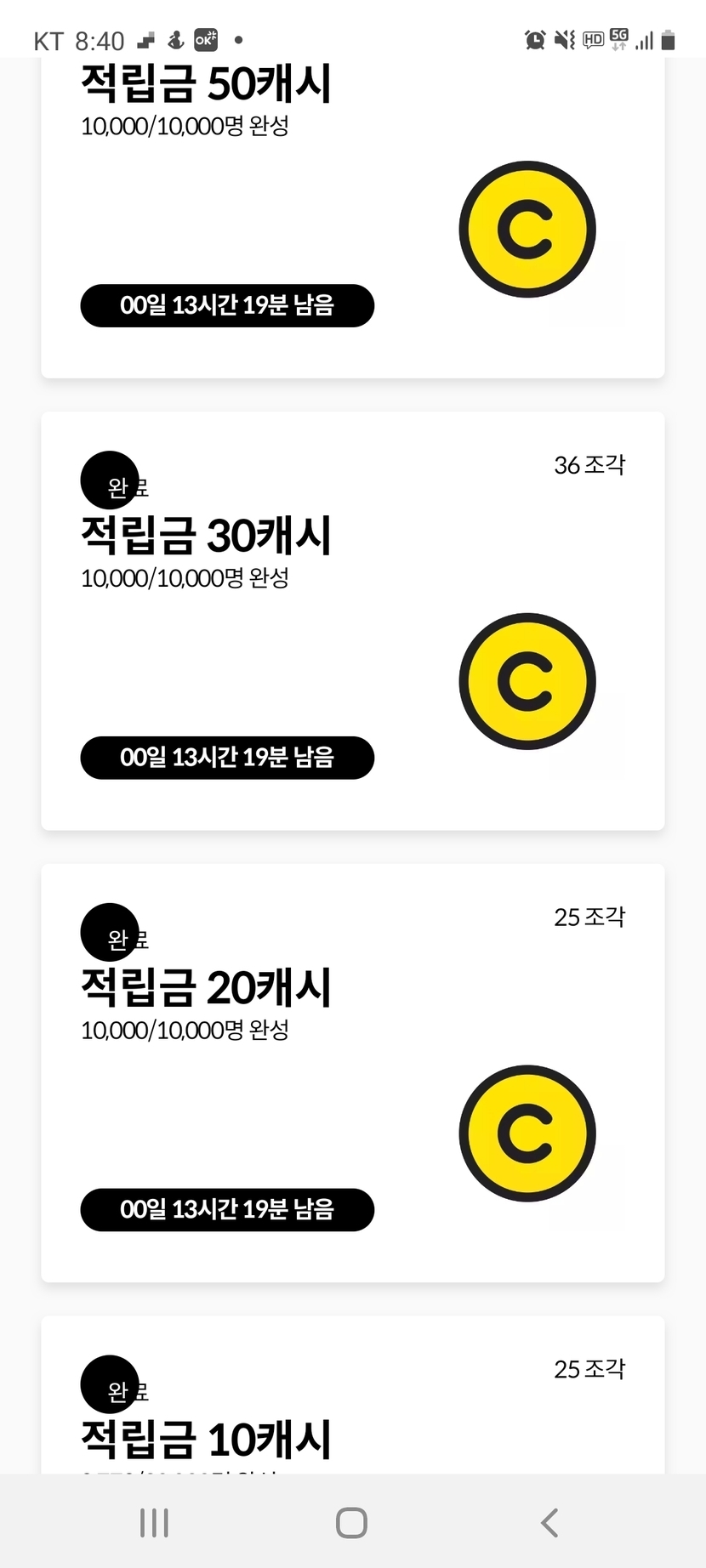Open the 적립금 30캐시 reward card

click(x=352, y=621)
